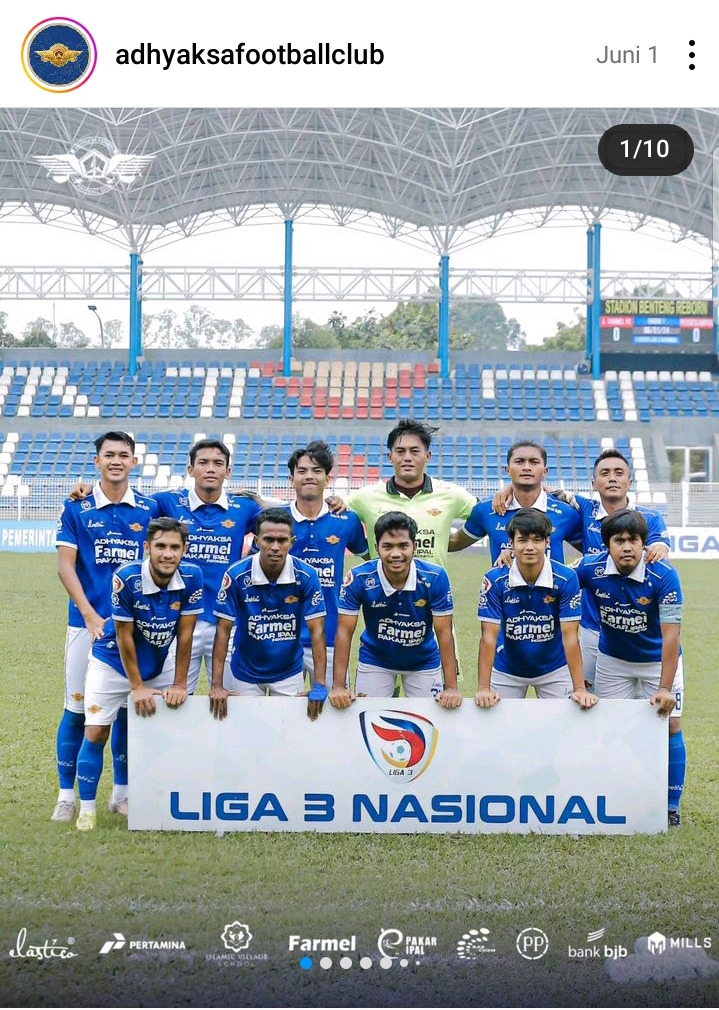Screen dimensions: 719x1010
Task: Open the post's three-dot options menu
Action: [x=691, y=55]
